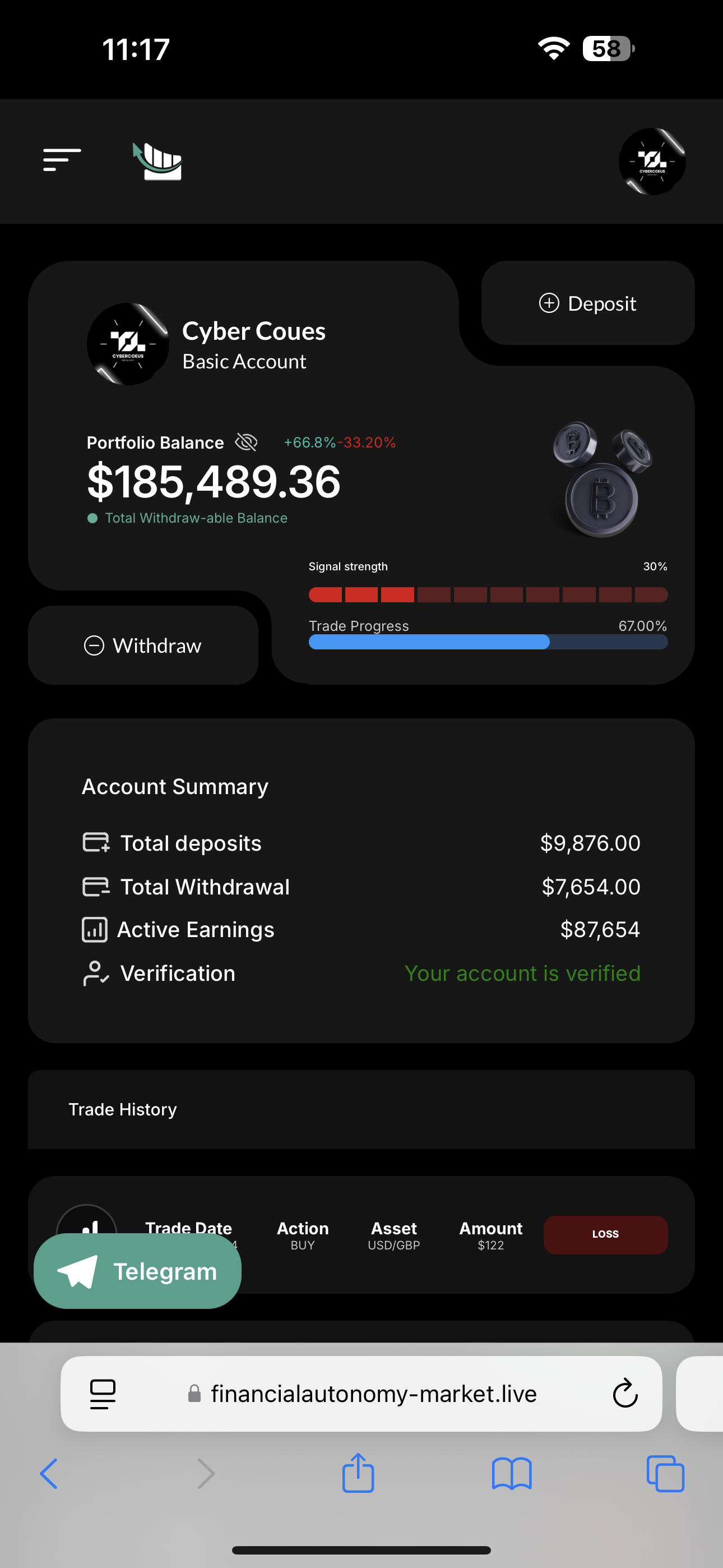Tap the Deposit button

pyautogui.click(x=588, y=303)
